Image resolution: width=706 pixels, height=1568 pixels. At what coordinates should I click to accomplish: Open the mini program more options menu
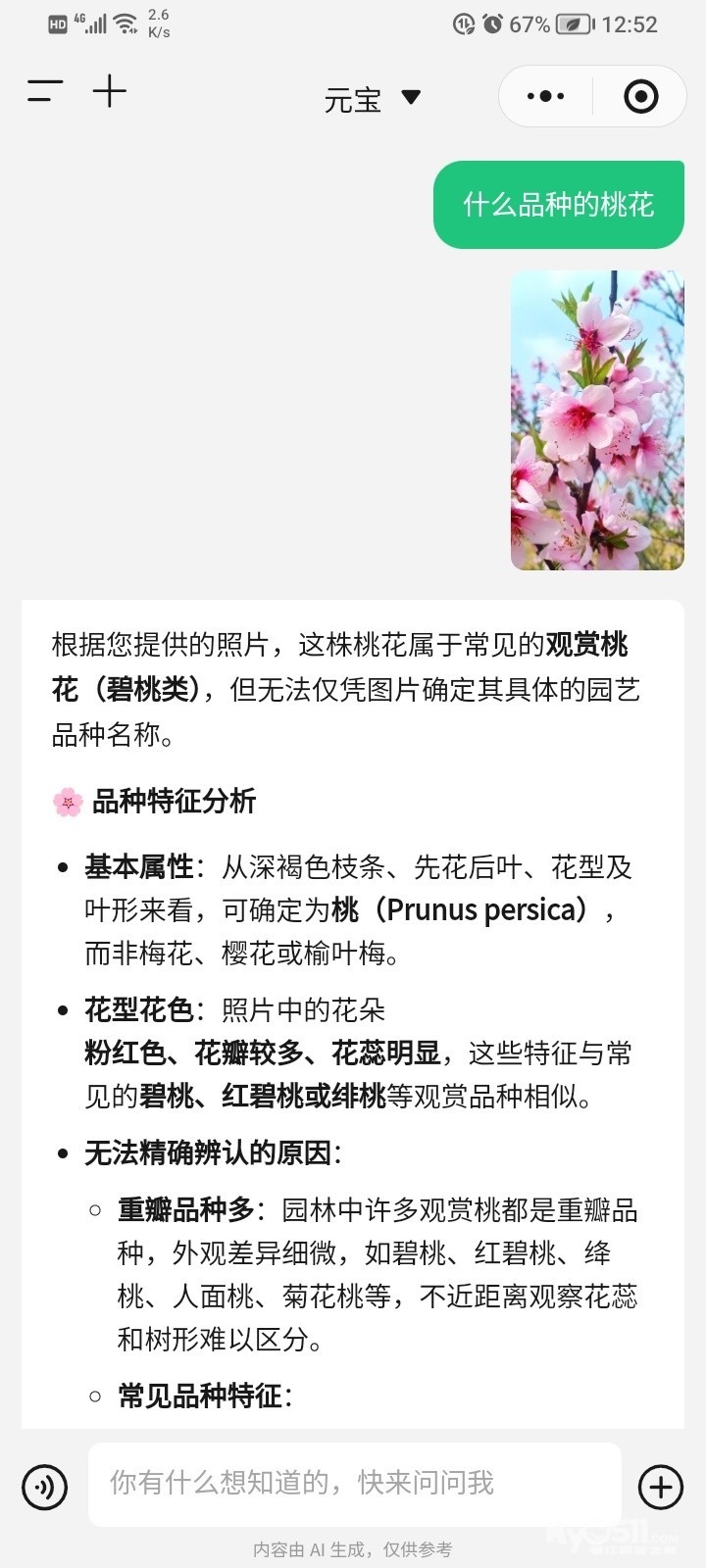click(545, 96)
